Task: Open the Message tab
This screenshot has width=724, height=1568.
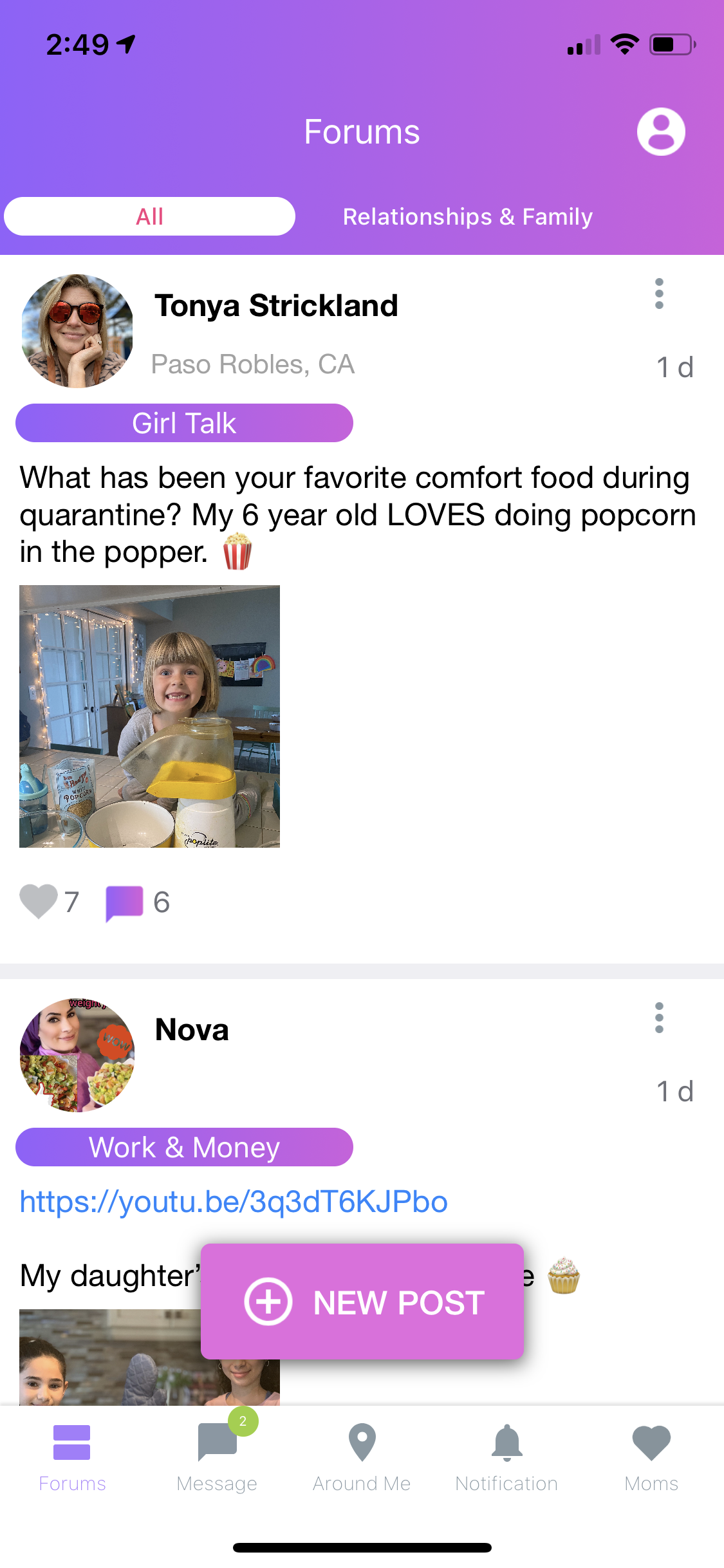Action: click(x=218, y=1456)
